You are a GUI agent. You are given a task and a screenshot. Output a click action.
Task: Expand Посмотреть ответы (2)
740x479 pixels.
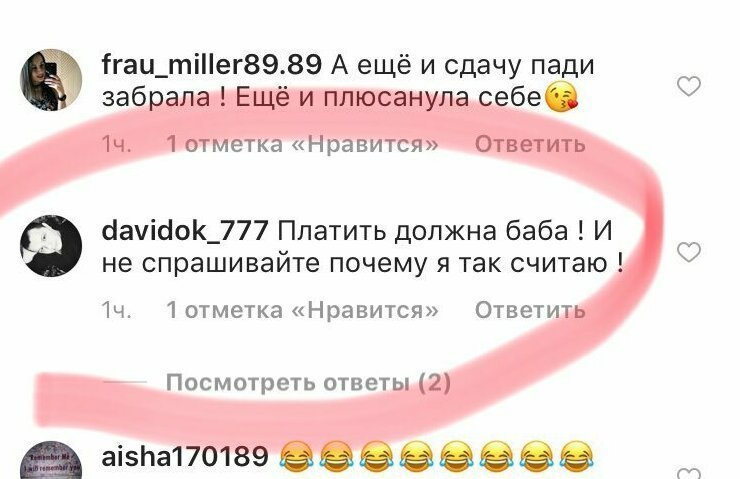(x=308, y=382)
